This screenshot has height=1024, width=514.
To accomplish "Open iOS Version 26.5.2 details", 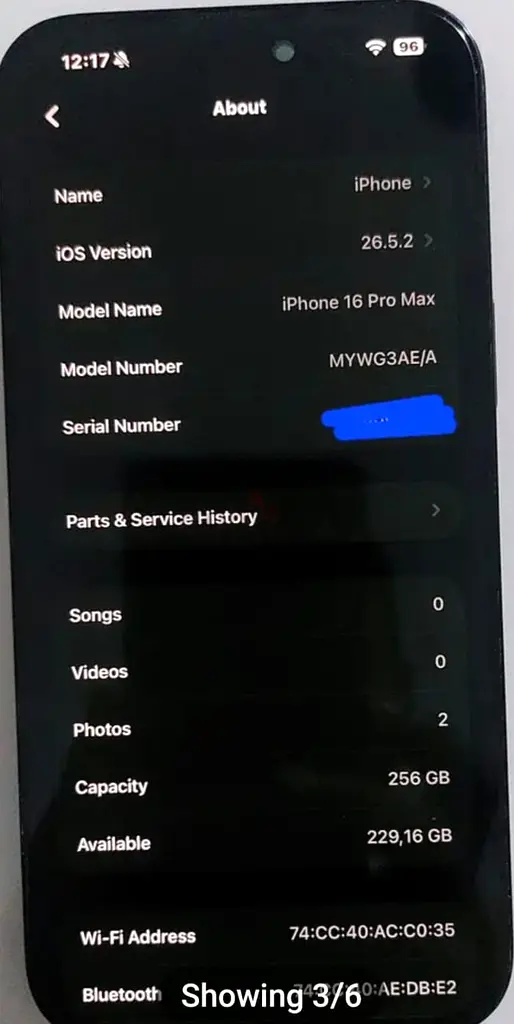I will [x=245, y=247].
